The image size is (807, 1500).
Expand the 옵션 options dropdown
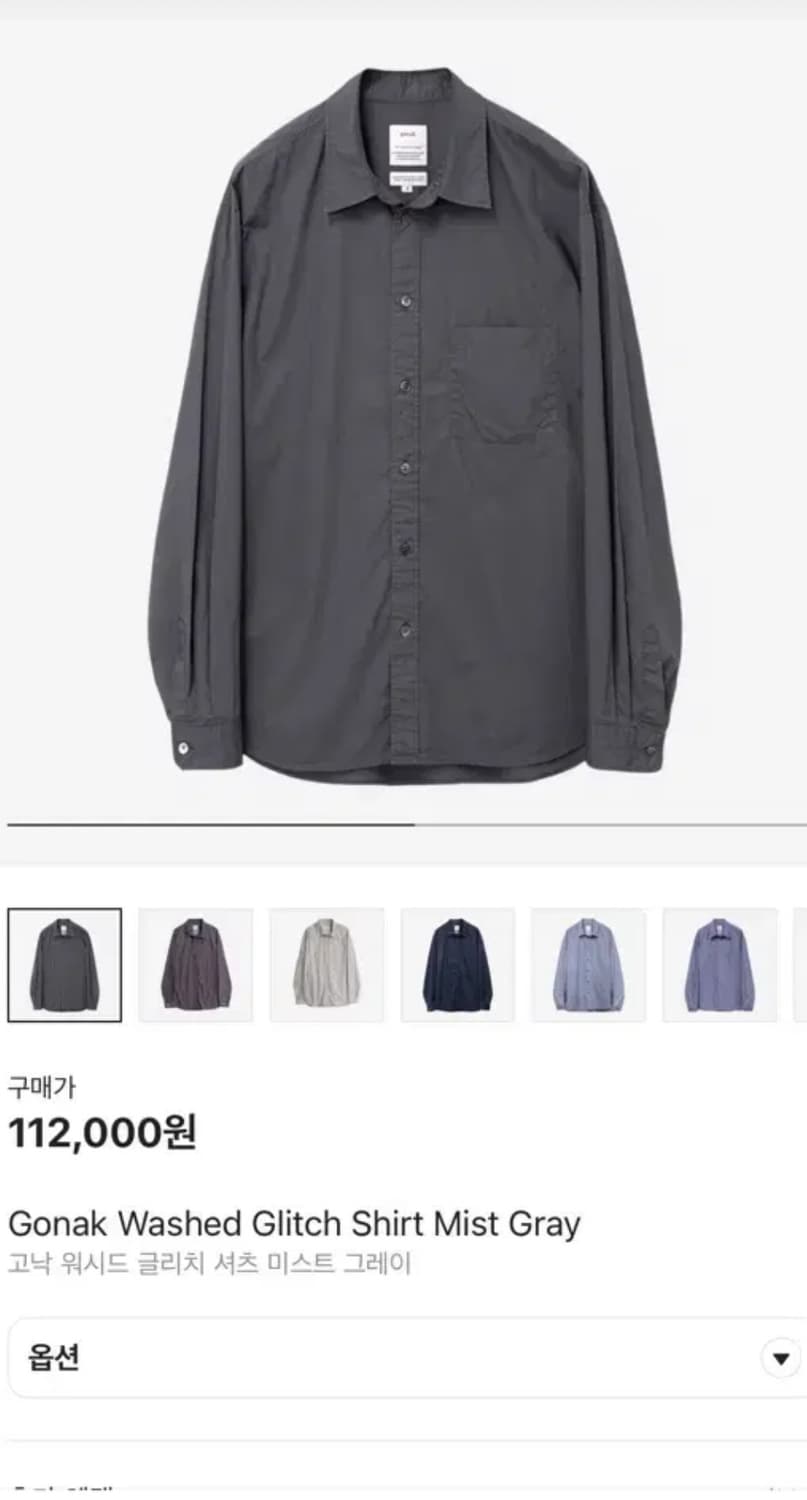tap(407, 1358)
